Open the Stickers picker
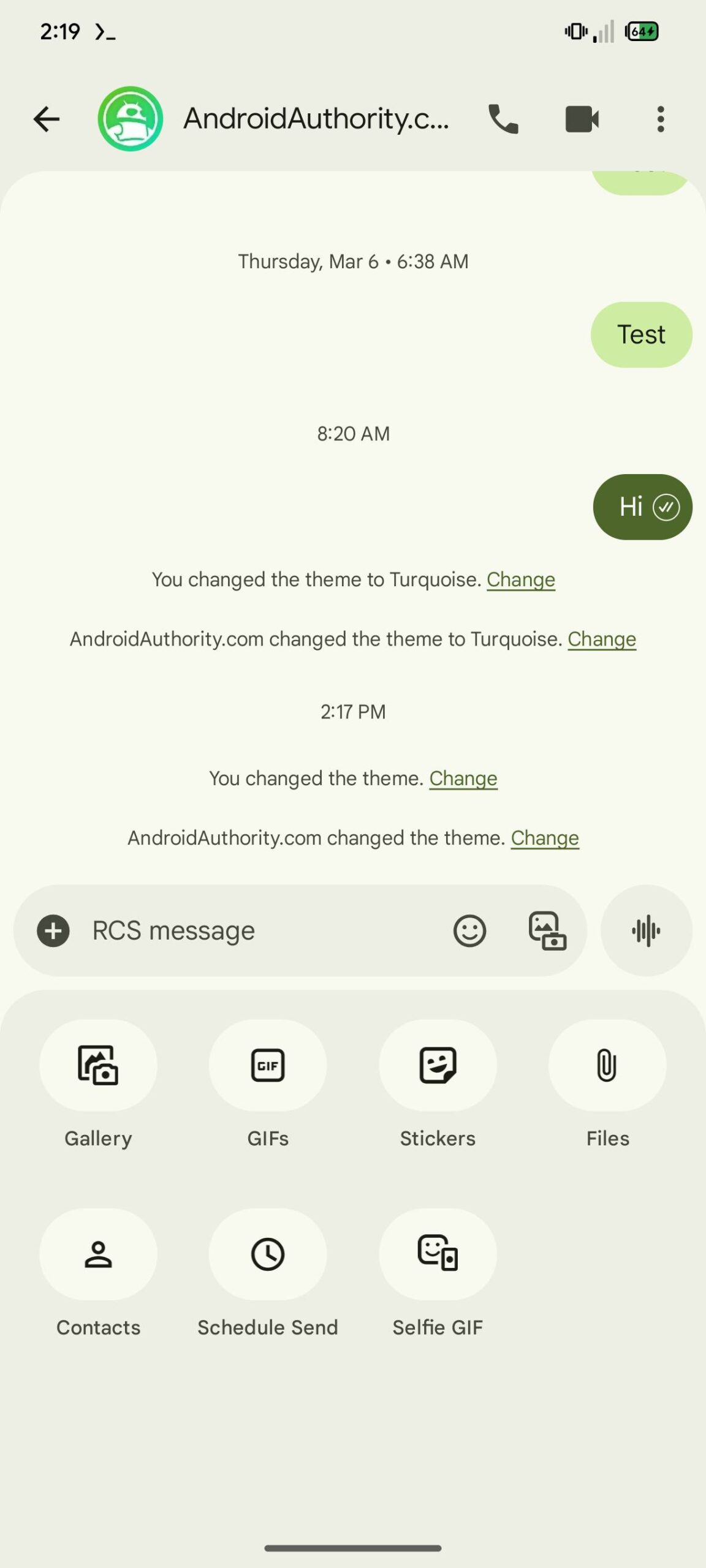 tap(438, 1066)
